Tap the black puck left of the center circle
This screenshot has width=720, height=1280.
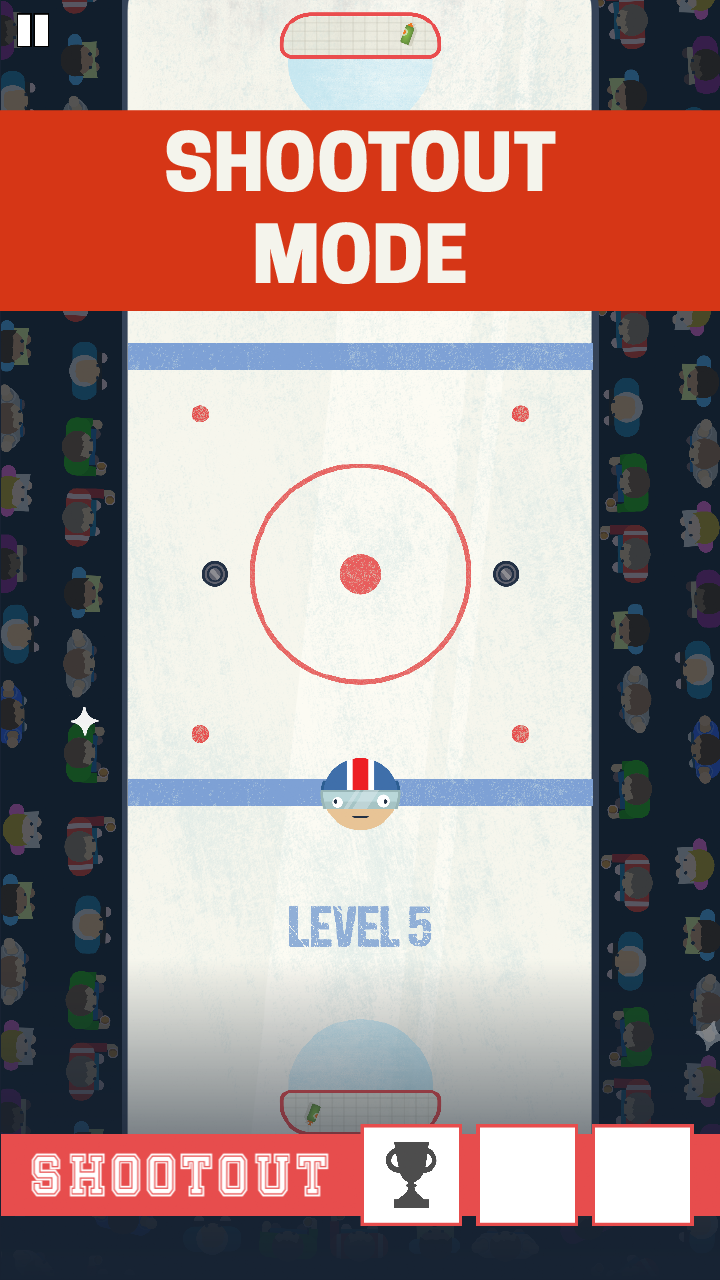(x=215, y=573)
